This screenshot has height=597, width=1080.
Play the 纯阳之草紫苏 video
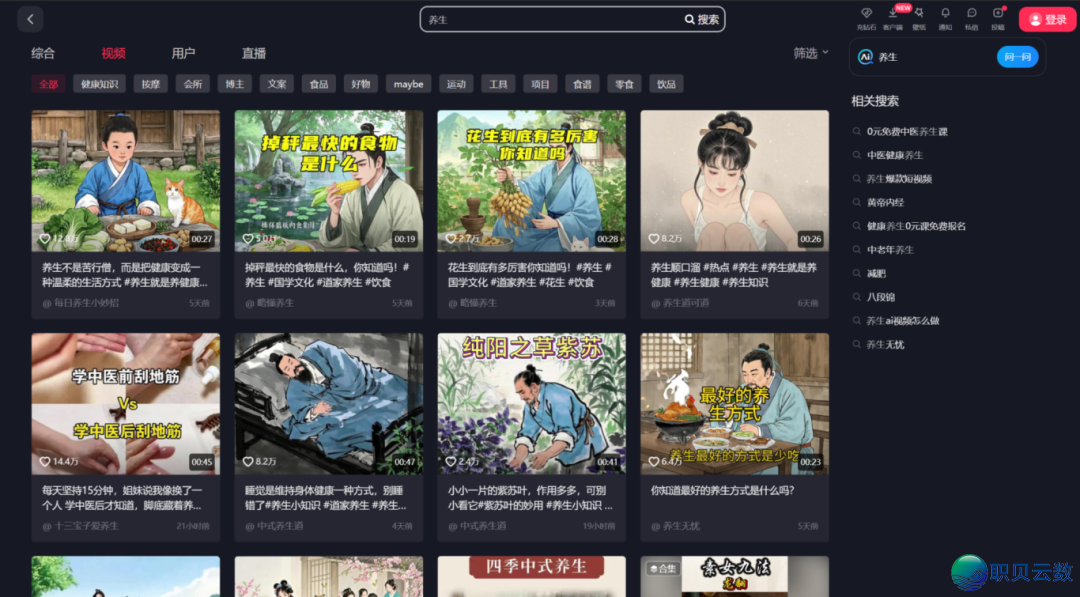[531, 403]
